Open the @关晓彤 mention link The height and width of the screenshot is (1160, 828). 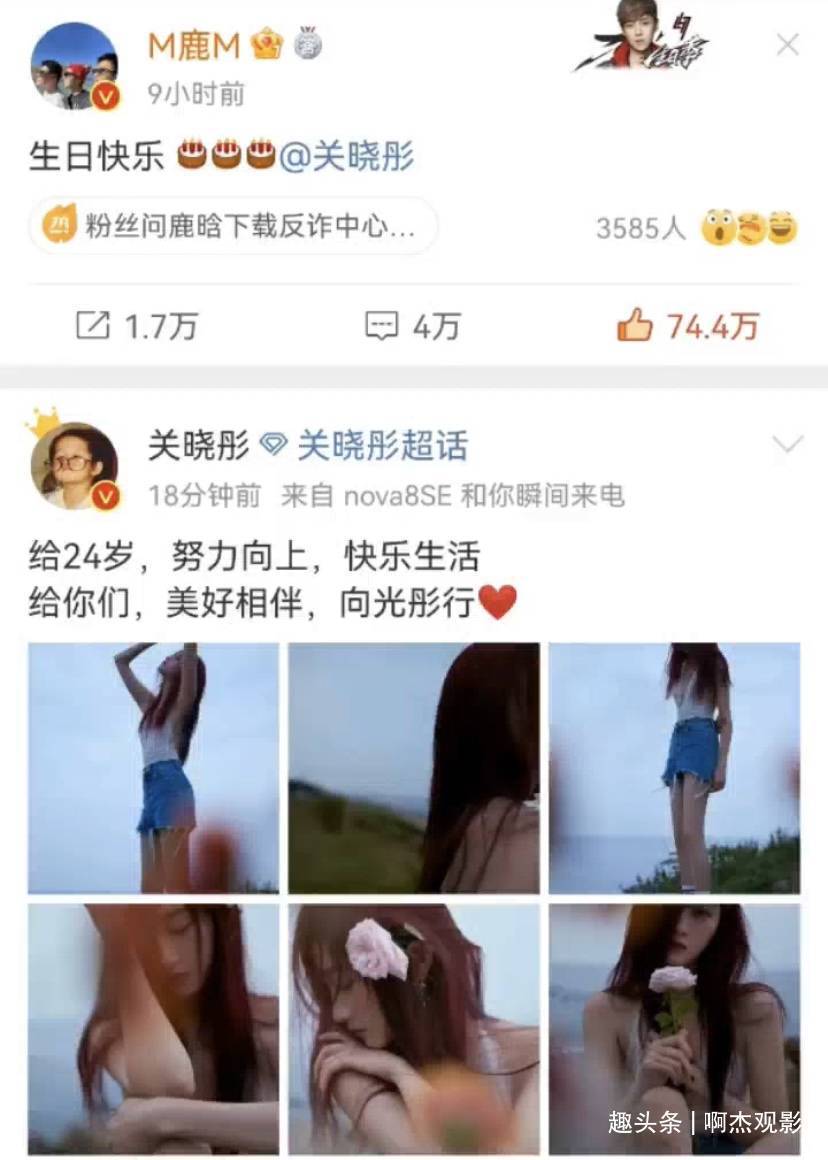346,157
